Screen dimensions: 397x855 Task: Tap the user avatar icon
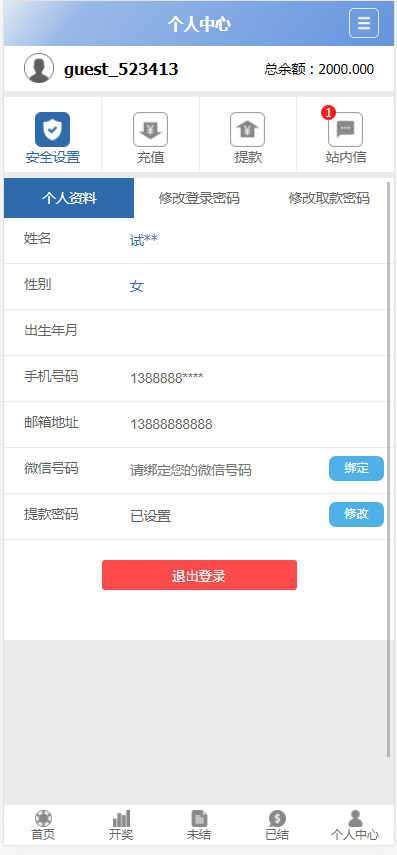coord(39,69)
